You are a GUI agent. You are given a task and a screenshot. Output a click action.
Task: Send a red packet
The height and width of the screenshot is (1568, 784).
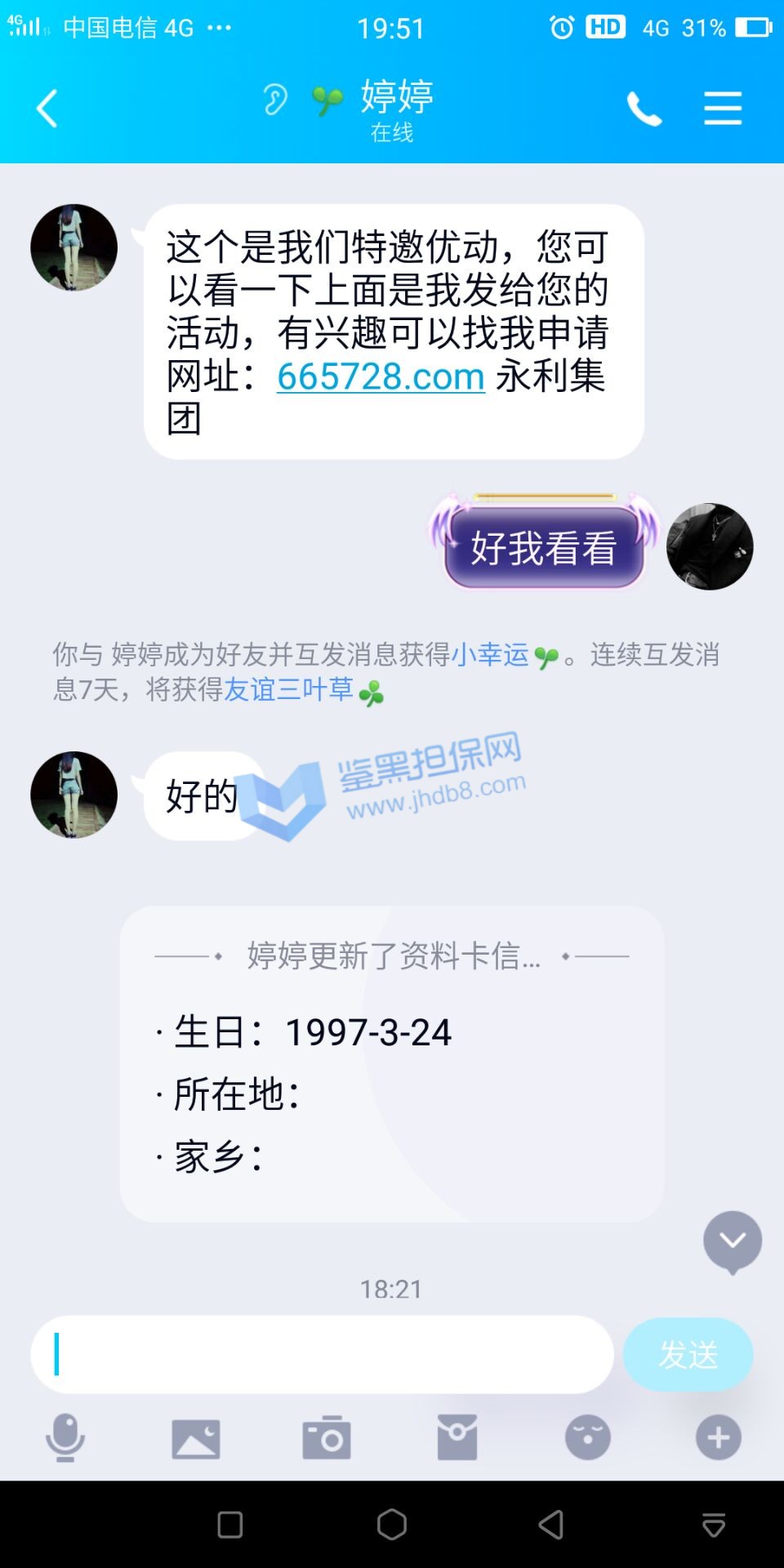[x=457, y=1437]
